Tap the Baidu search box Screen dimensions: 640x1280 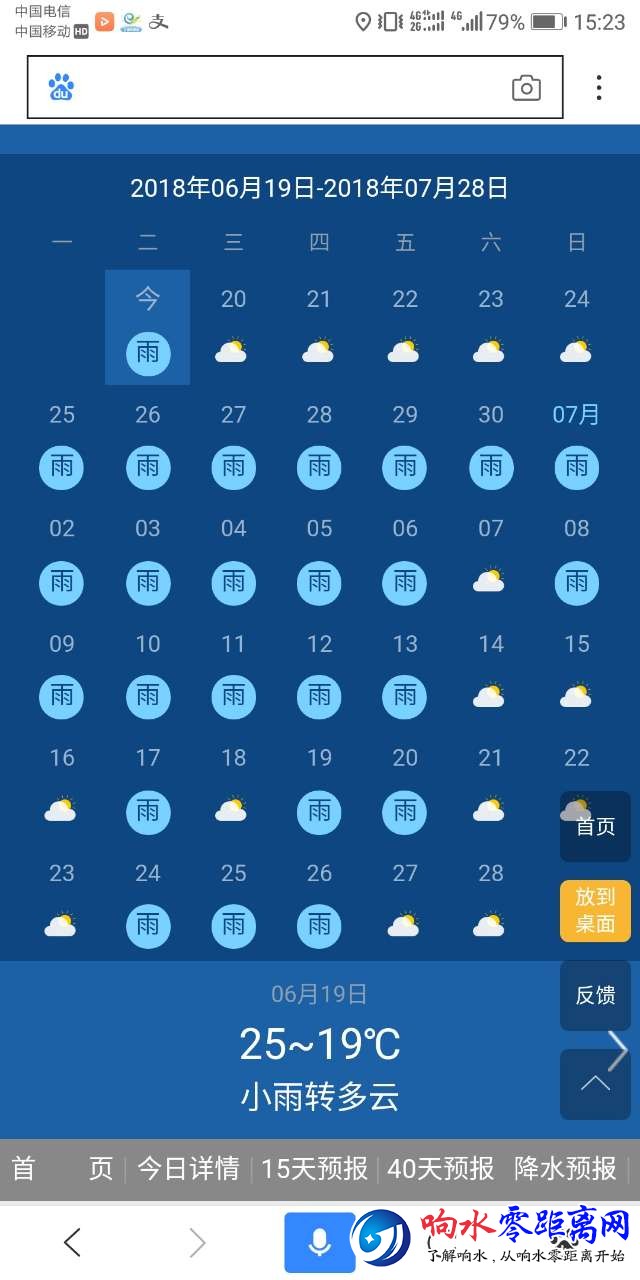click(280, 88)
